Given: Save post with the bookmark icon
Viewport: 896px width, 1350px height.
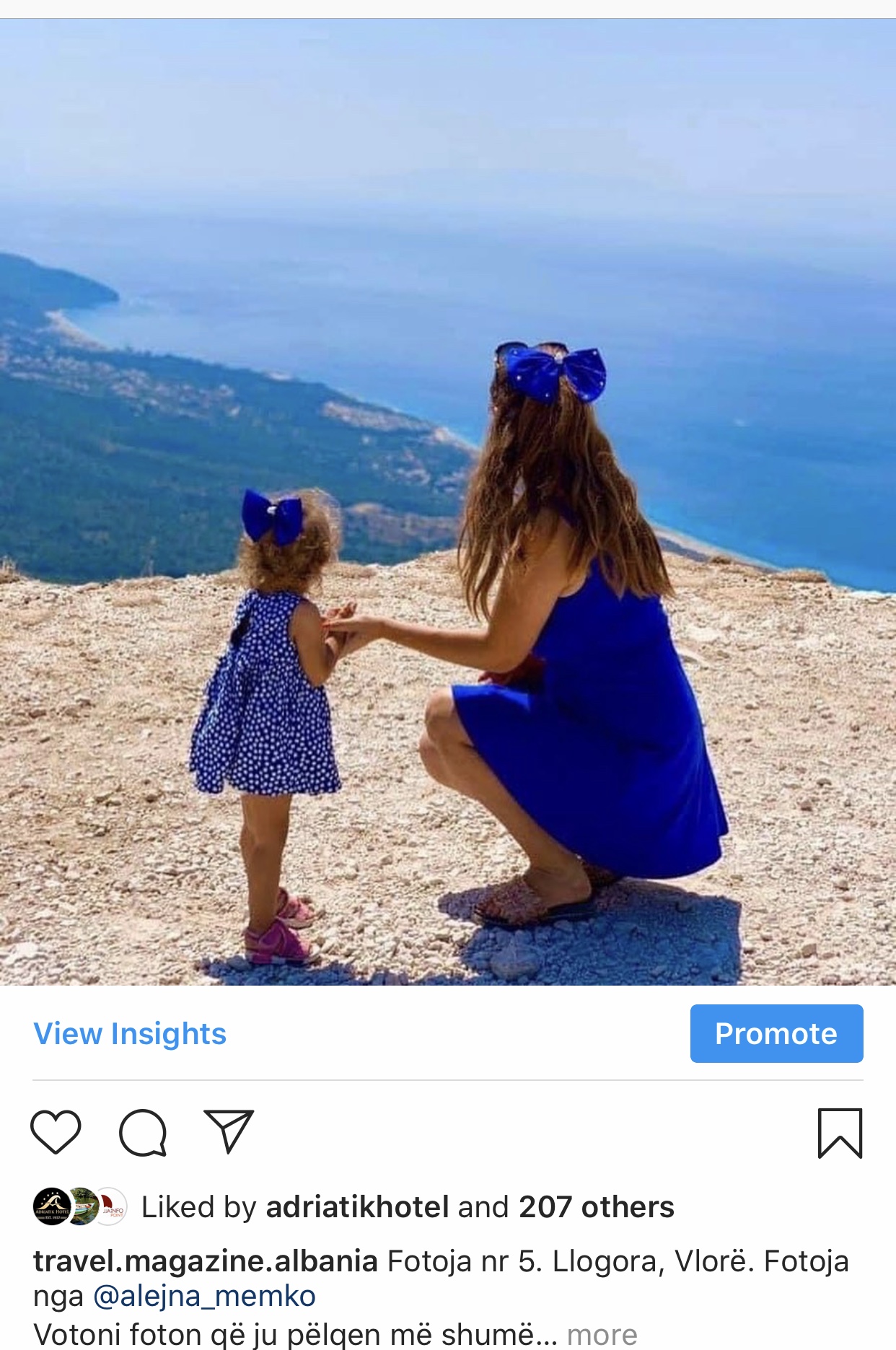Looking at the screenshot, I should (x=840, y=1133).
